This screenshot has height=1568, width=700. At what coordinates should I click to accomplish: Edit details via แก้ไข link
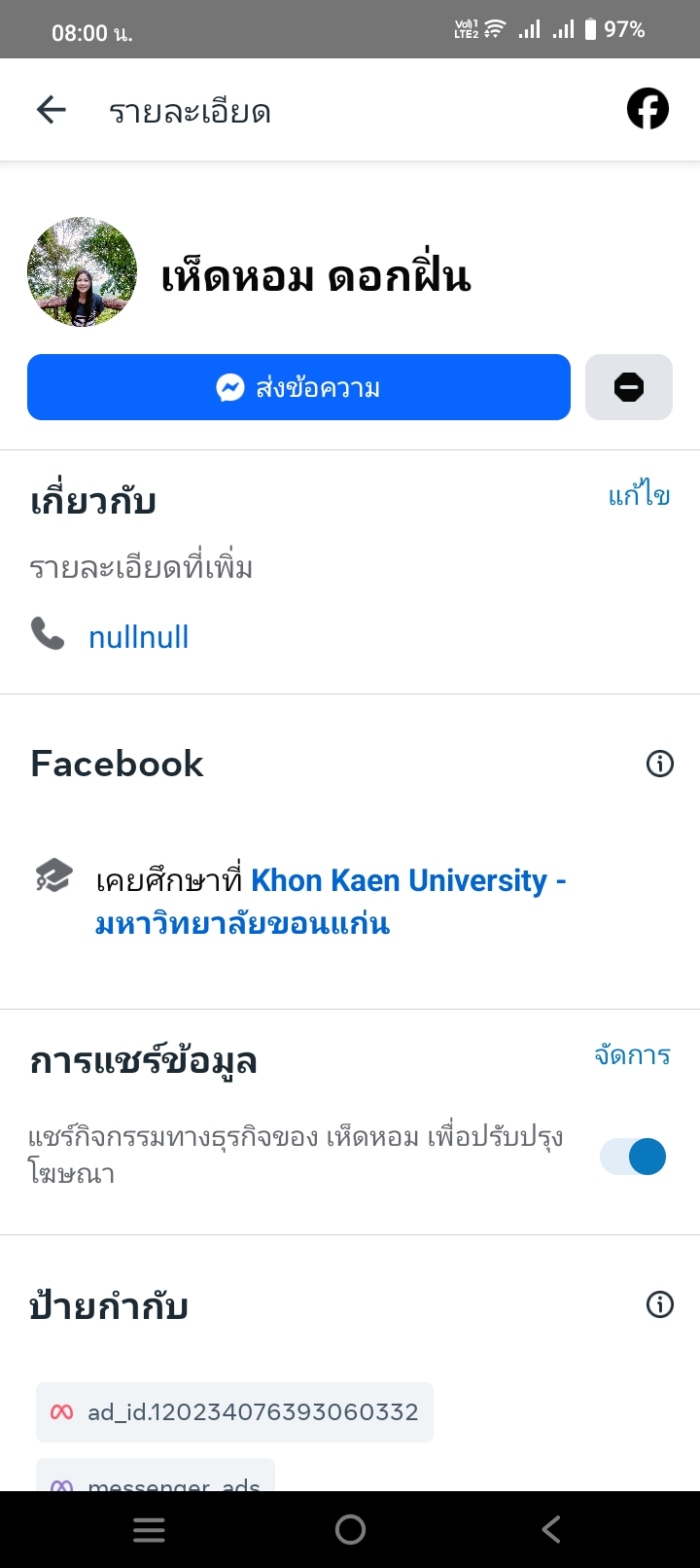click(x=639, y=496)
